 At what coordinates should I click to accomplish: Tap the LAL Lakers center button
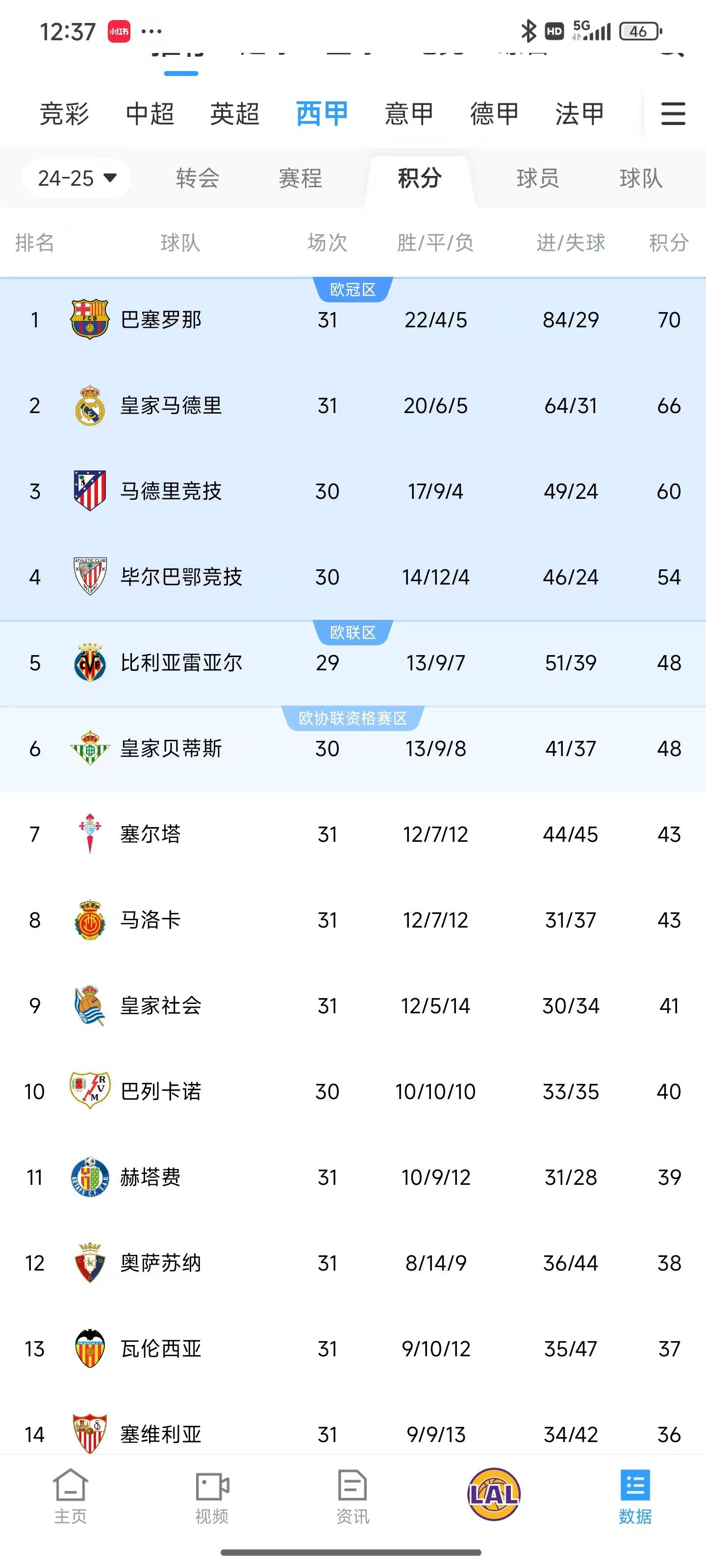click(x=493, y=1494)
